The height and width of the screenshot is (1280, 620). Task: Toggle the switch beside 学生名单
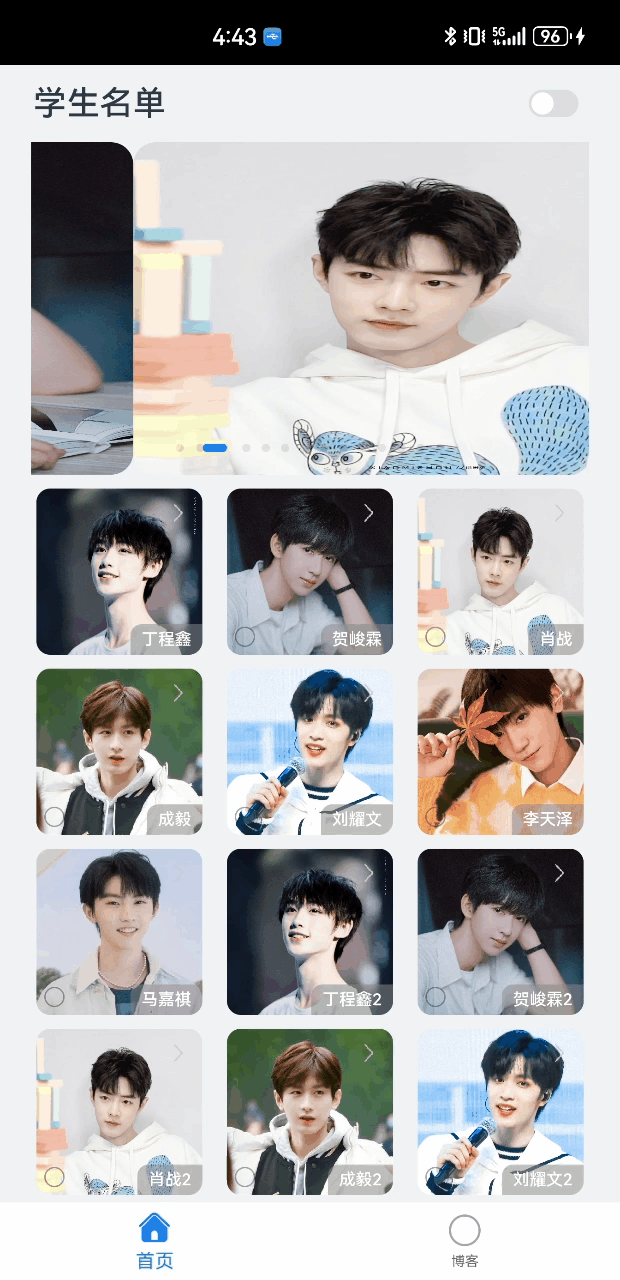point(553,103)
